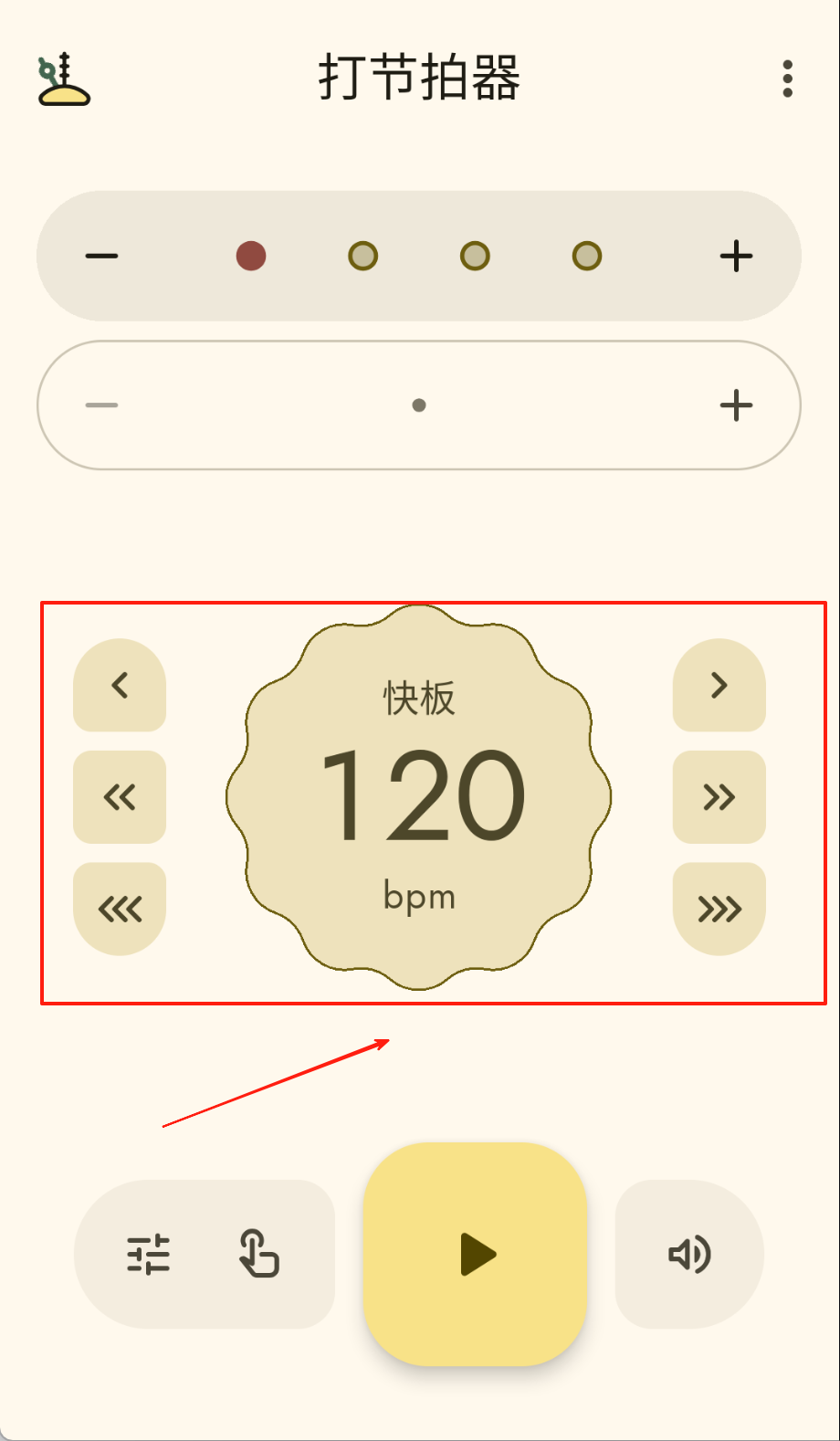Viewport: 840px width, 1441px height.
Task: Start the metronome with the play button
Action: click(475, 1254)
